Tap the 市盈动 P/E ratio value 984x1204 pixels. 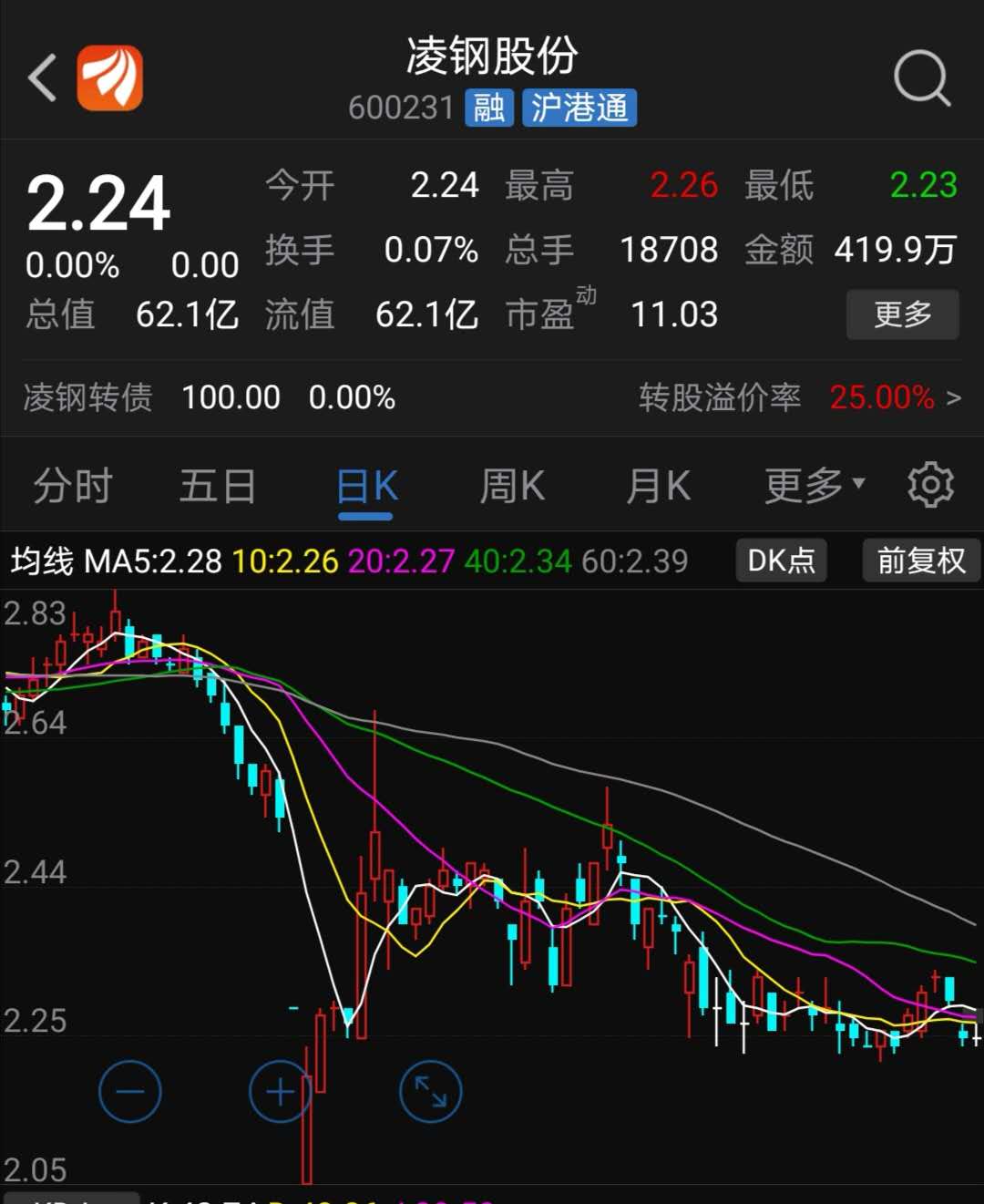coord(674,314)
